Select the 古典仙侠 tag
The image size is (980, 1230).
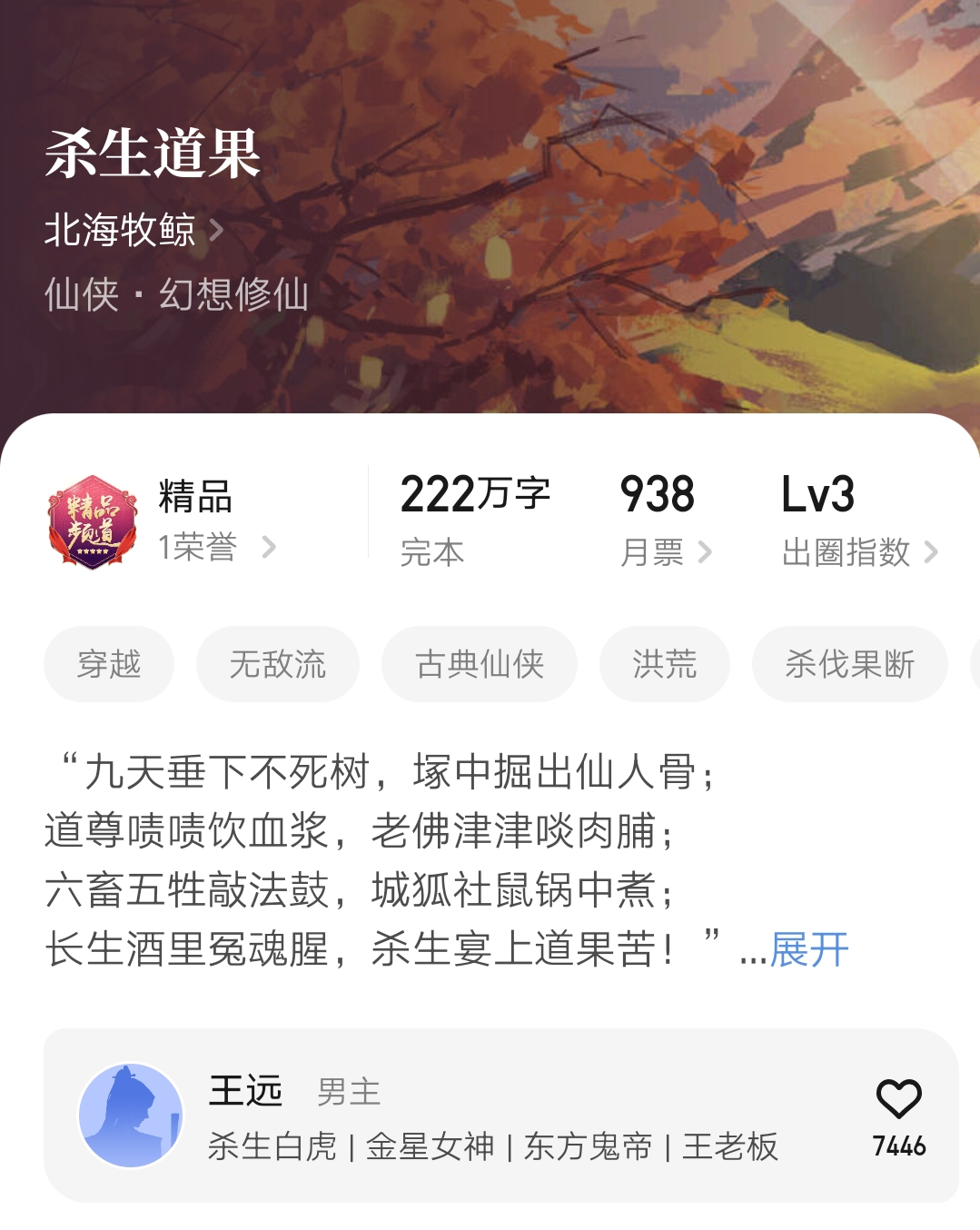pos(480,664)
